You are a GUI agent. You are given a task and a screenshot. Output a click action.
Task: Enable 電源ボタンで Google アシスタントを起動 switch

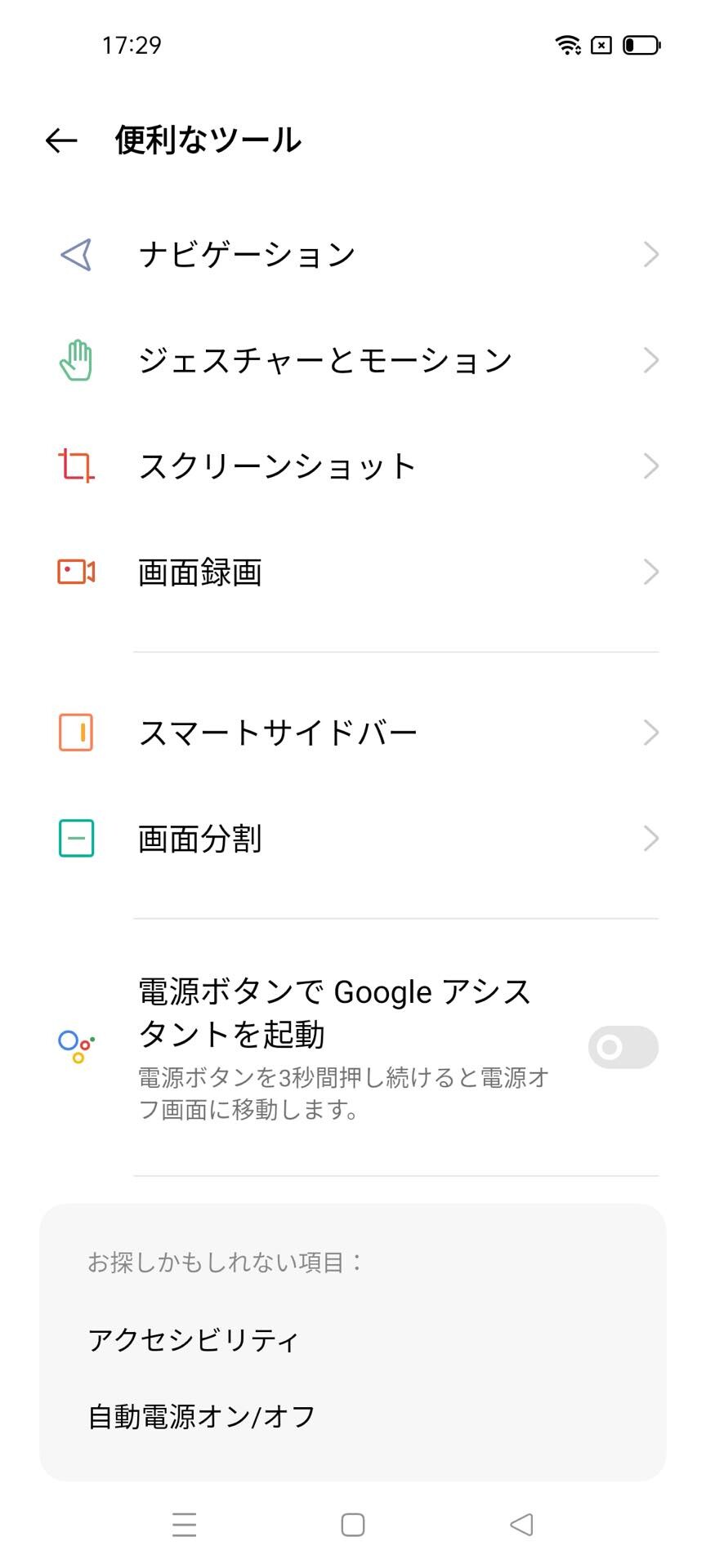pos(623,1047)
